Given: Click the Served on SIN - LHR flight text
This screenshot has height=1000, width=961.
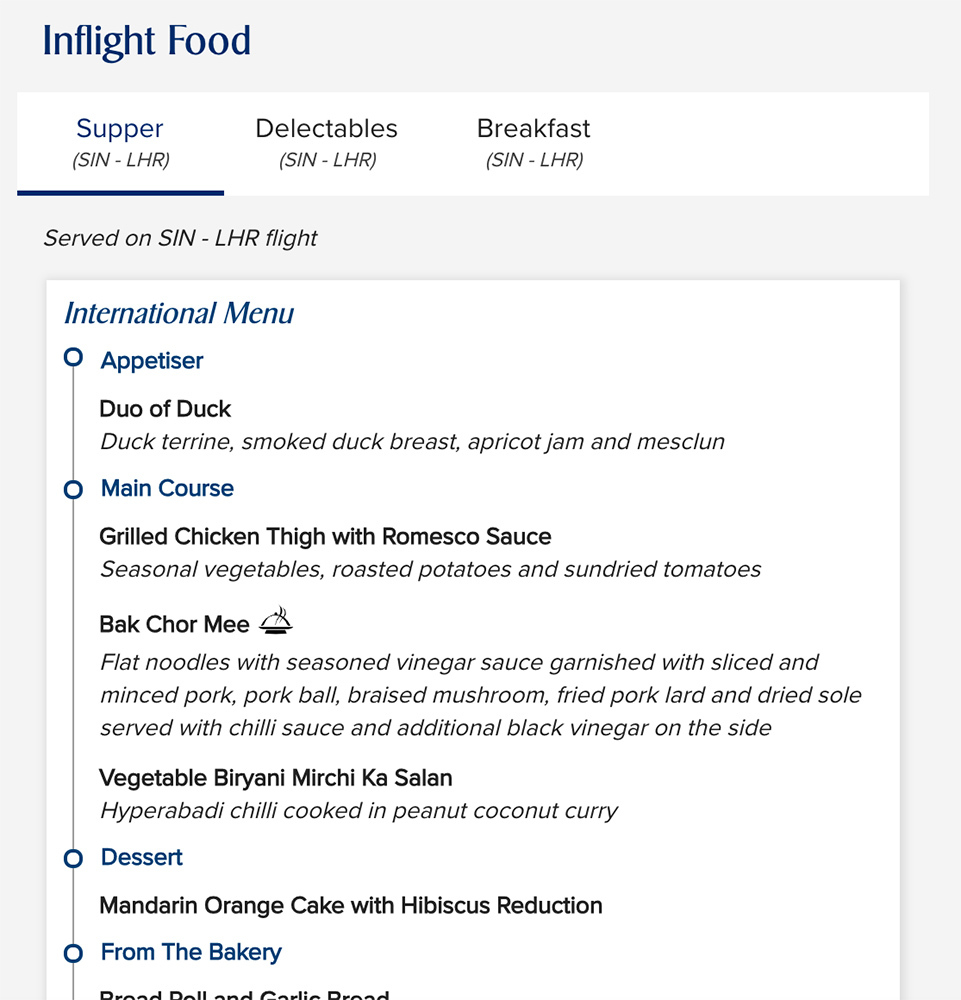Looking at the screenshot, I should pyautogui.click(x=180, y=238).
